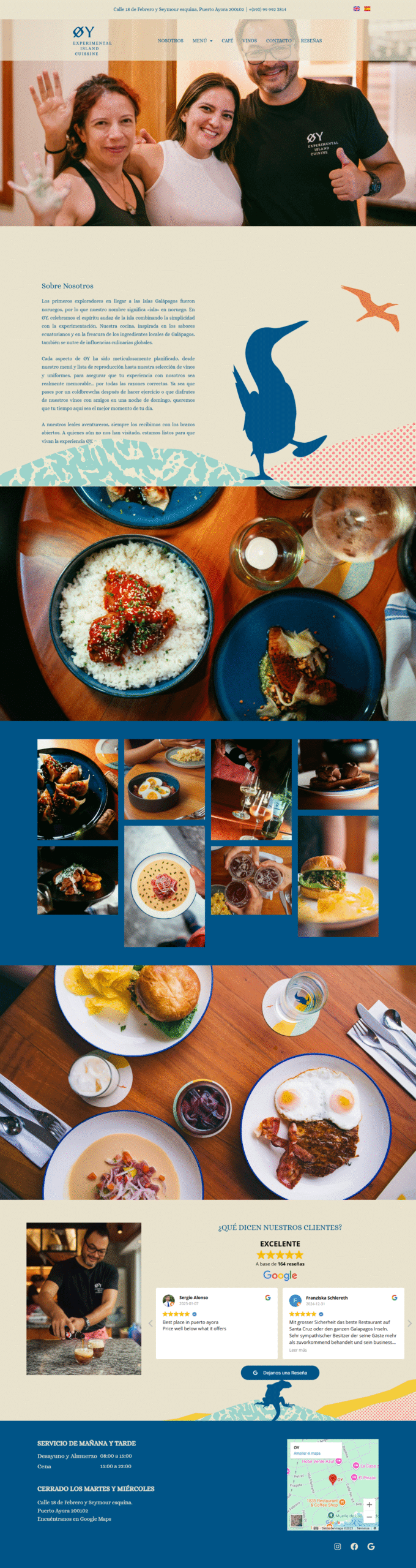Open the Instagram profile icon

point(337,1546)
